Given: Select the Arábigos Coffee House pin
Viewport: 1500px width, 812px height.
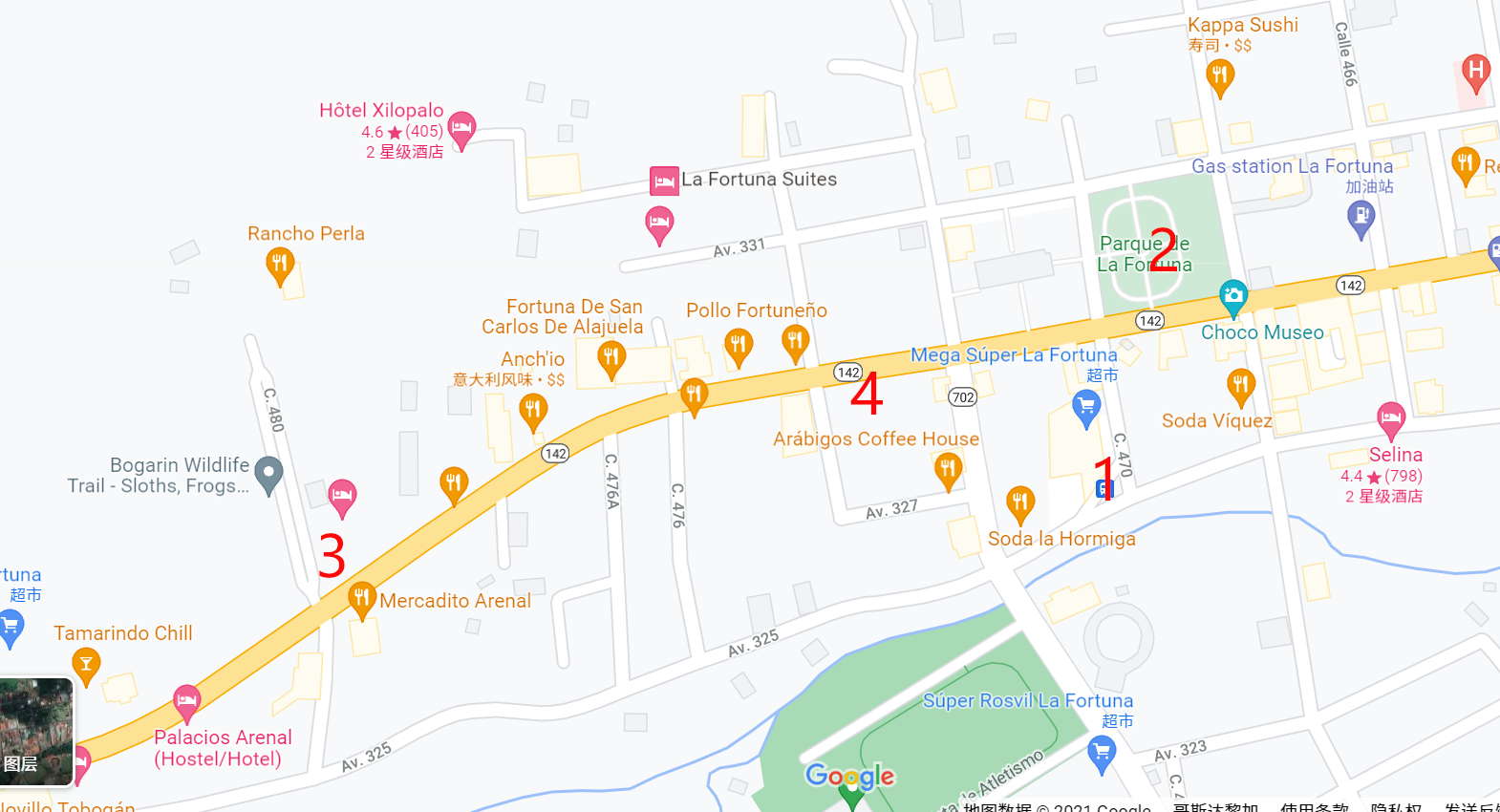Looking at the screenshot, I should coord(948,469).
